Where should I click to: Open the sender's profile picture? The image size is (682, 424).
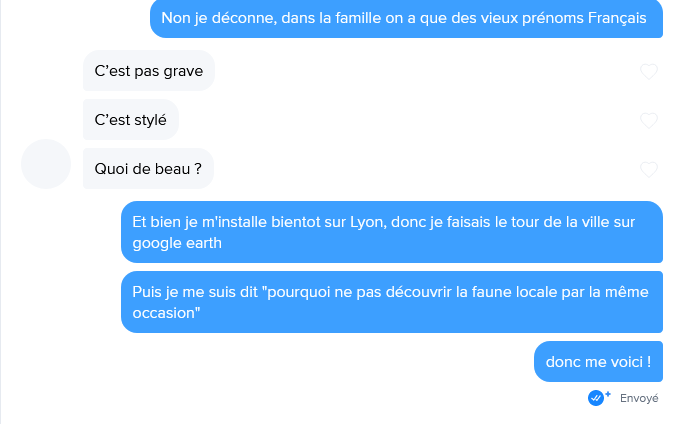(x=46, y=164)
